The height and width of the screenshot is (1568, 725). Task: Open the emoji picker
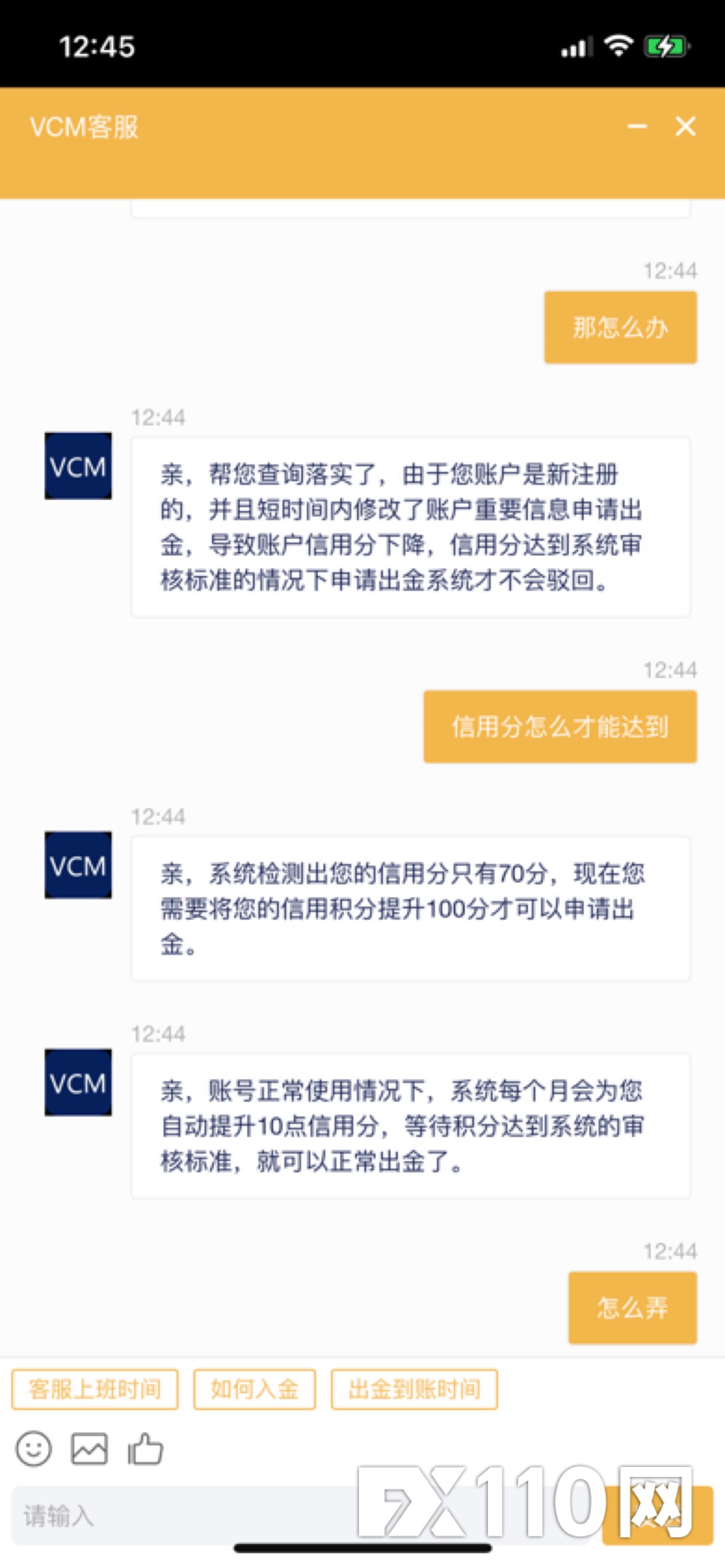pyautogui.click(x=33, y=1449)
